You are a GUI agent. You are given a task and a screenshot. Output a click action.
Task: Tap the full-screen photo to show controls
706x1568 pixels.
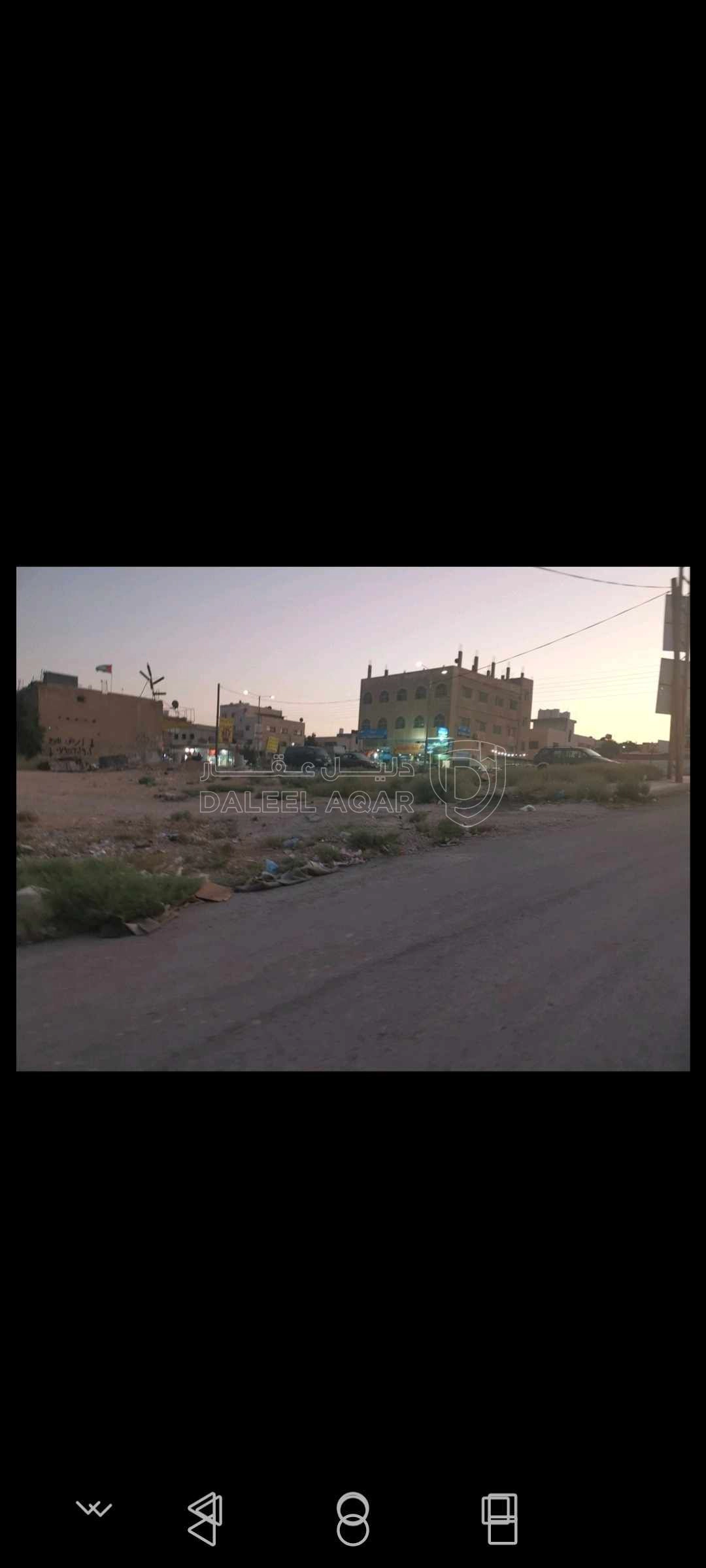(353, 818)
